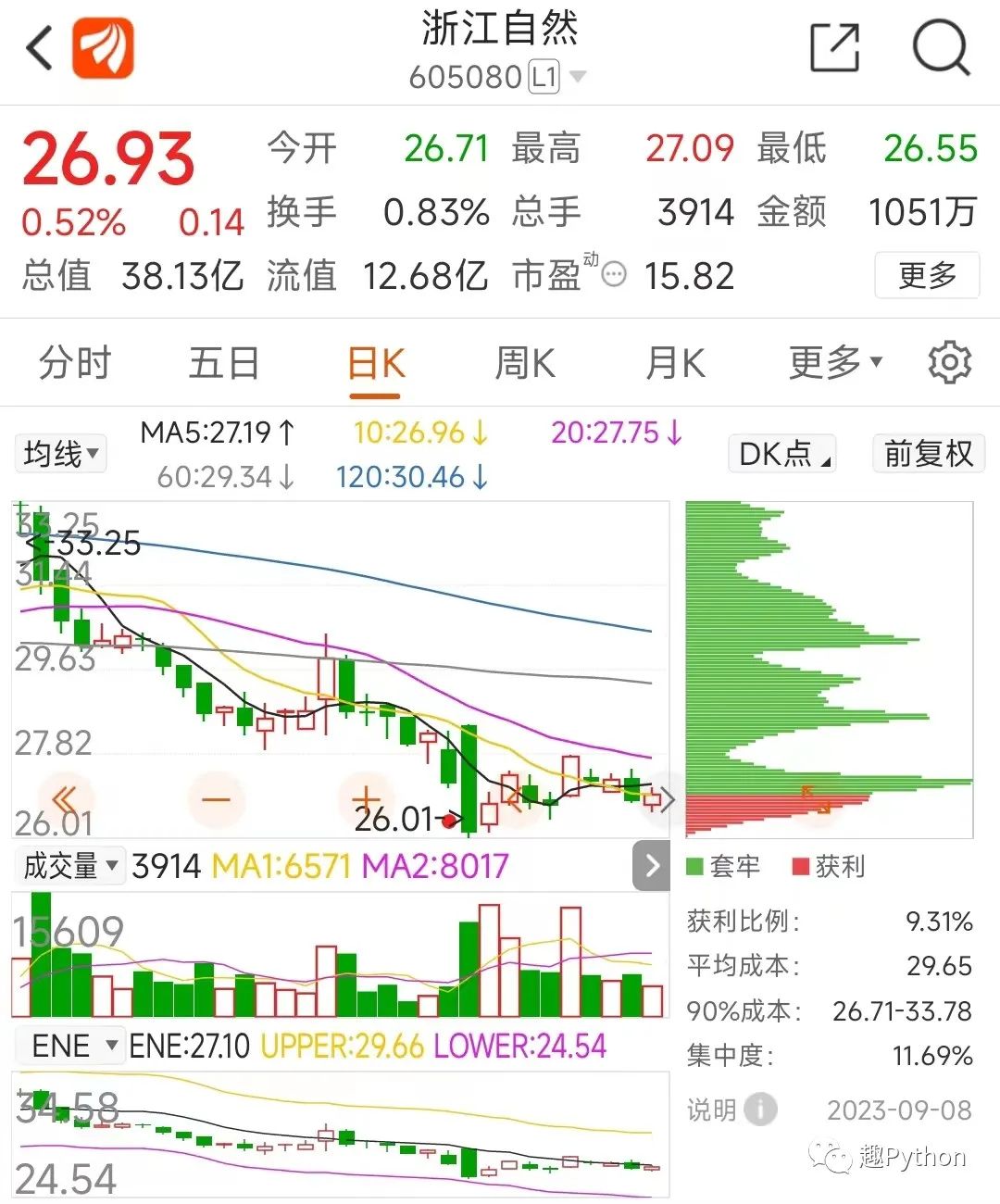Open chart settings gear
This screenshot has height=1204, width=1000.
click(949, 363)
